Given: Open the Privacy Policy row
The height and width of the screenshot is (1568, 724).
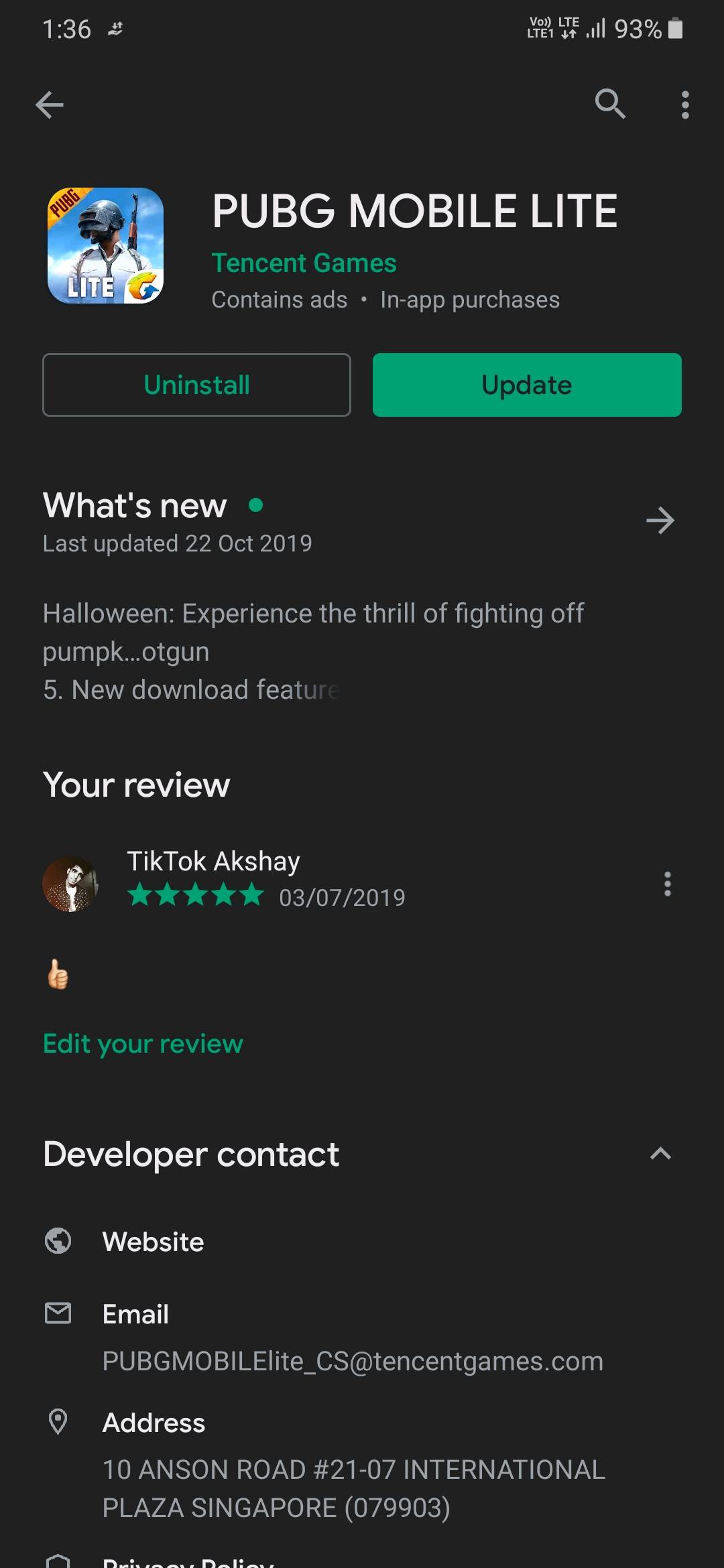Looking at the screenshot, I should point(188,1561).
